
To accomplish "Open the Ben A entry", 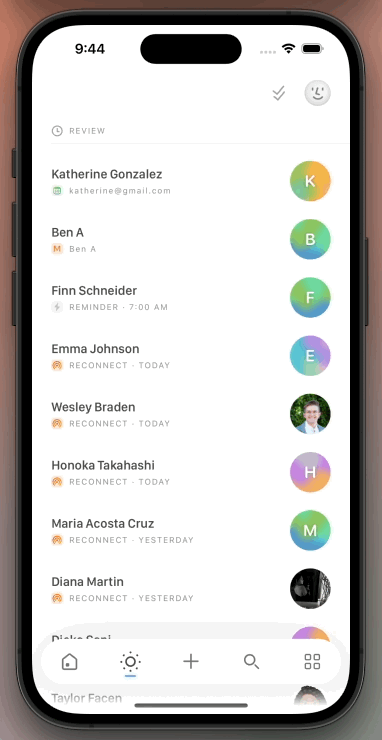I will point(191,239).
